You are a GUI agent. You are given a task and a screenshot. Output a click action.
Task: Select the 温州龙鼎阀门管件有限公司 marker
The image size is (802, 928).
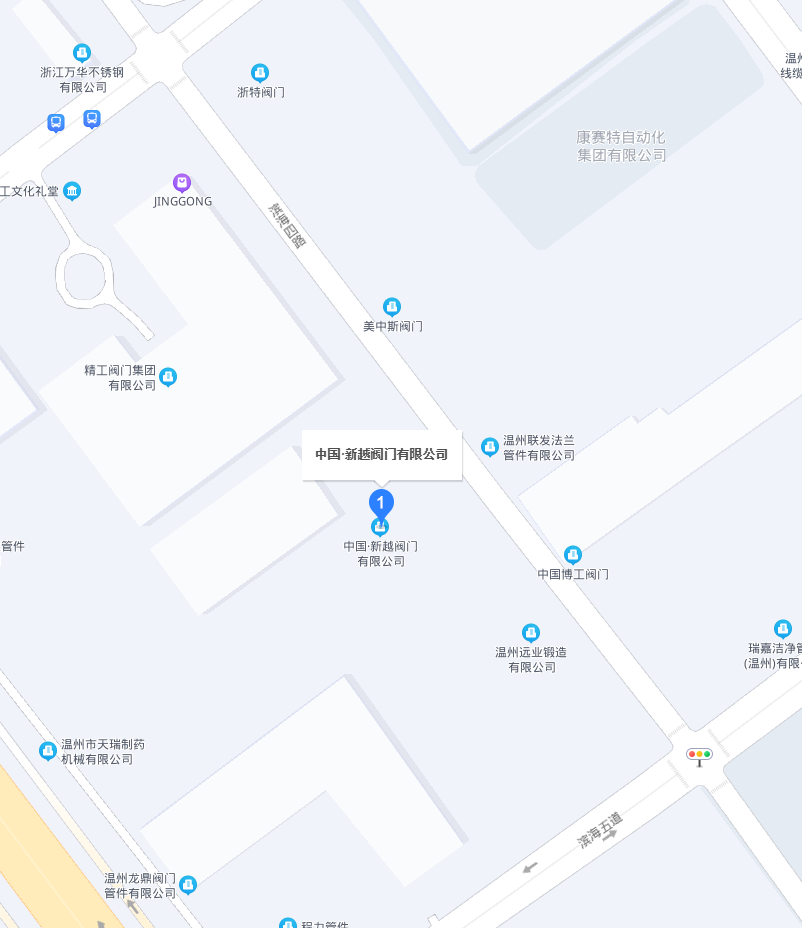[x=188, y=884]
